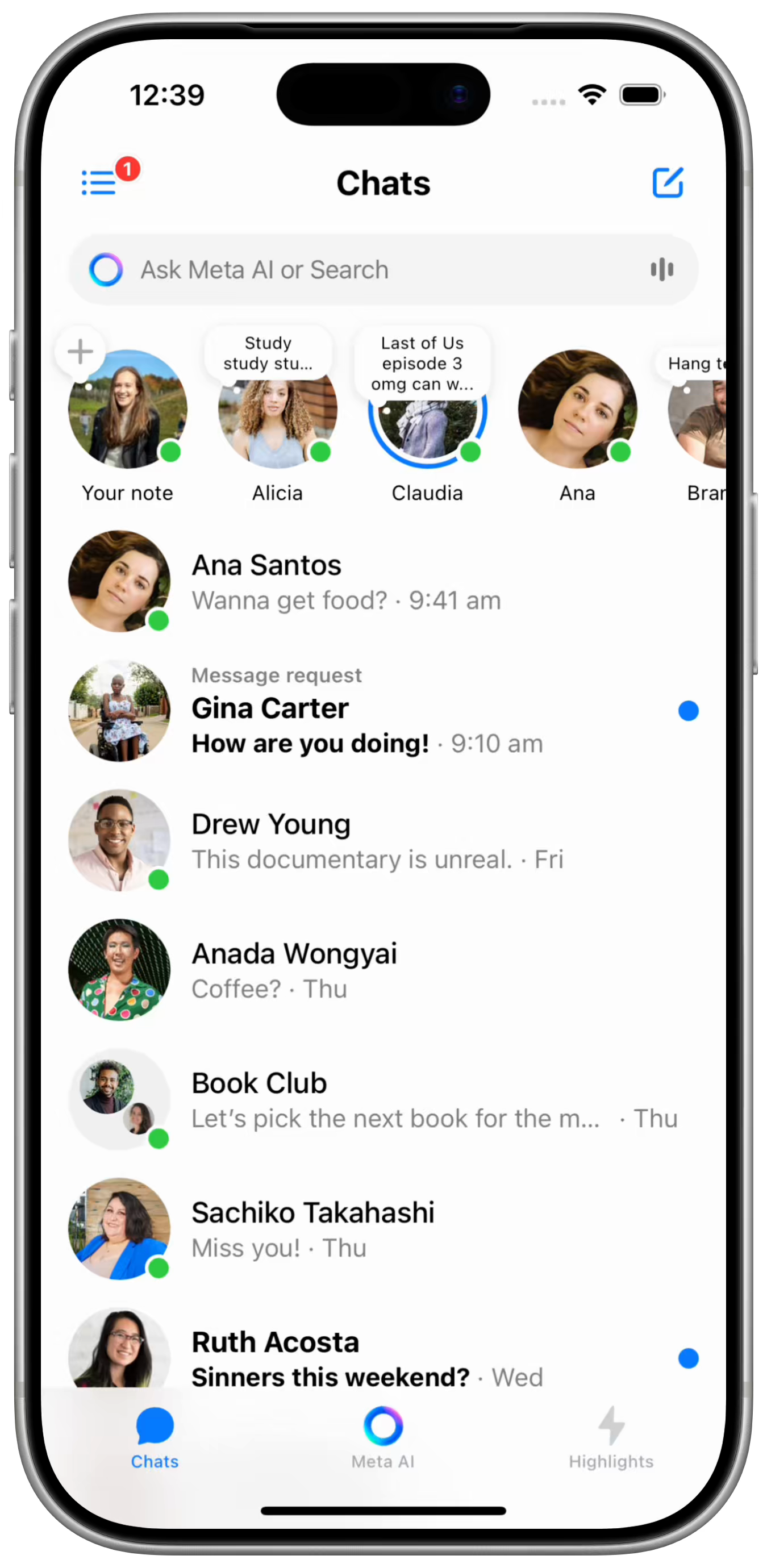Open Ruth Acosta's unread chat

[383, 1352]
